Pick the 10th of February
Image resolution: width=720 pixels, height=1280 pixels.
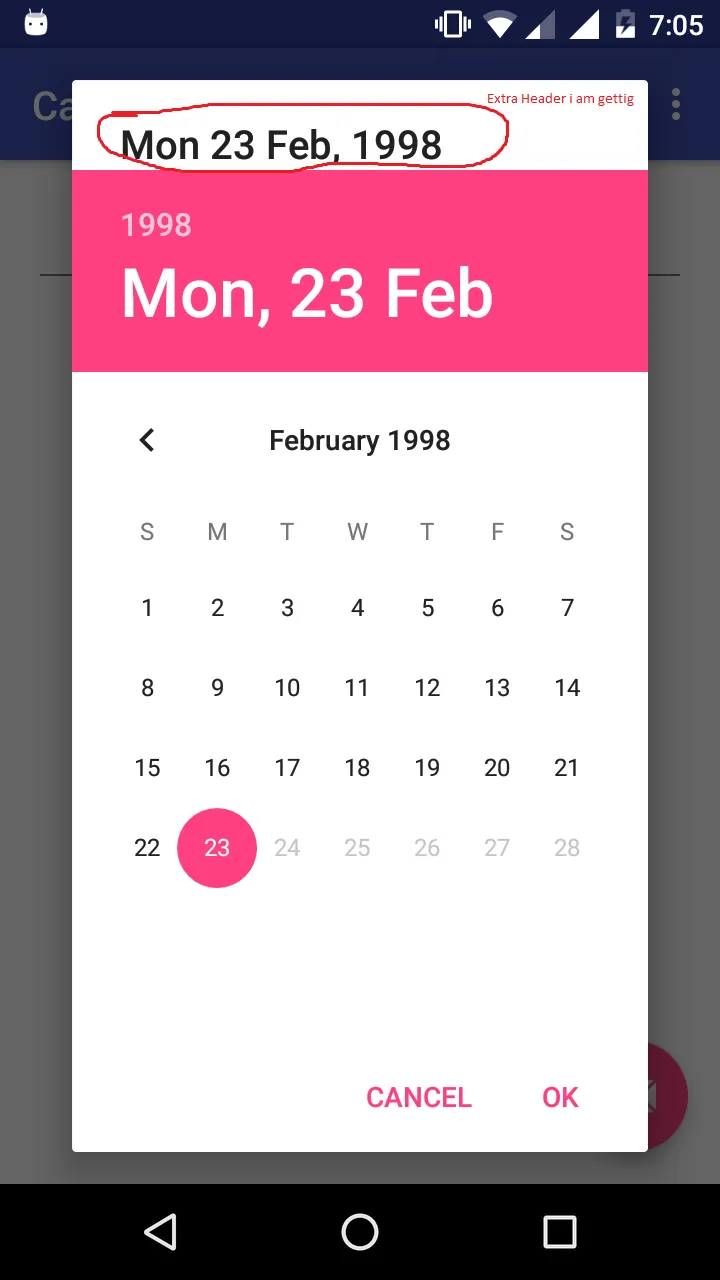pos(287,688)
